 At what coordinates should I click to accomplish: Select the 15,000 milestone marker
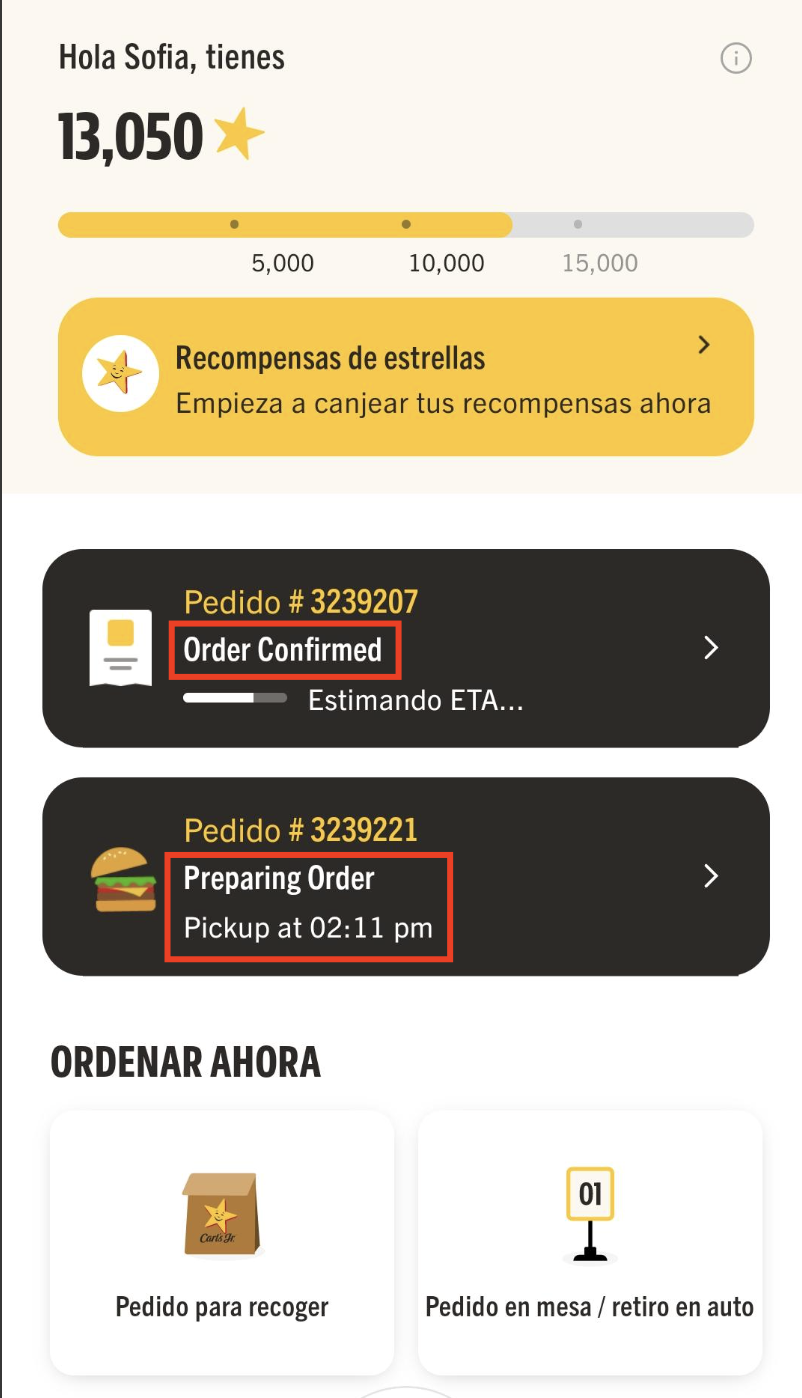[577, 225]
